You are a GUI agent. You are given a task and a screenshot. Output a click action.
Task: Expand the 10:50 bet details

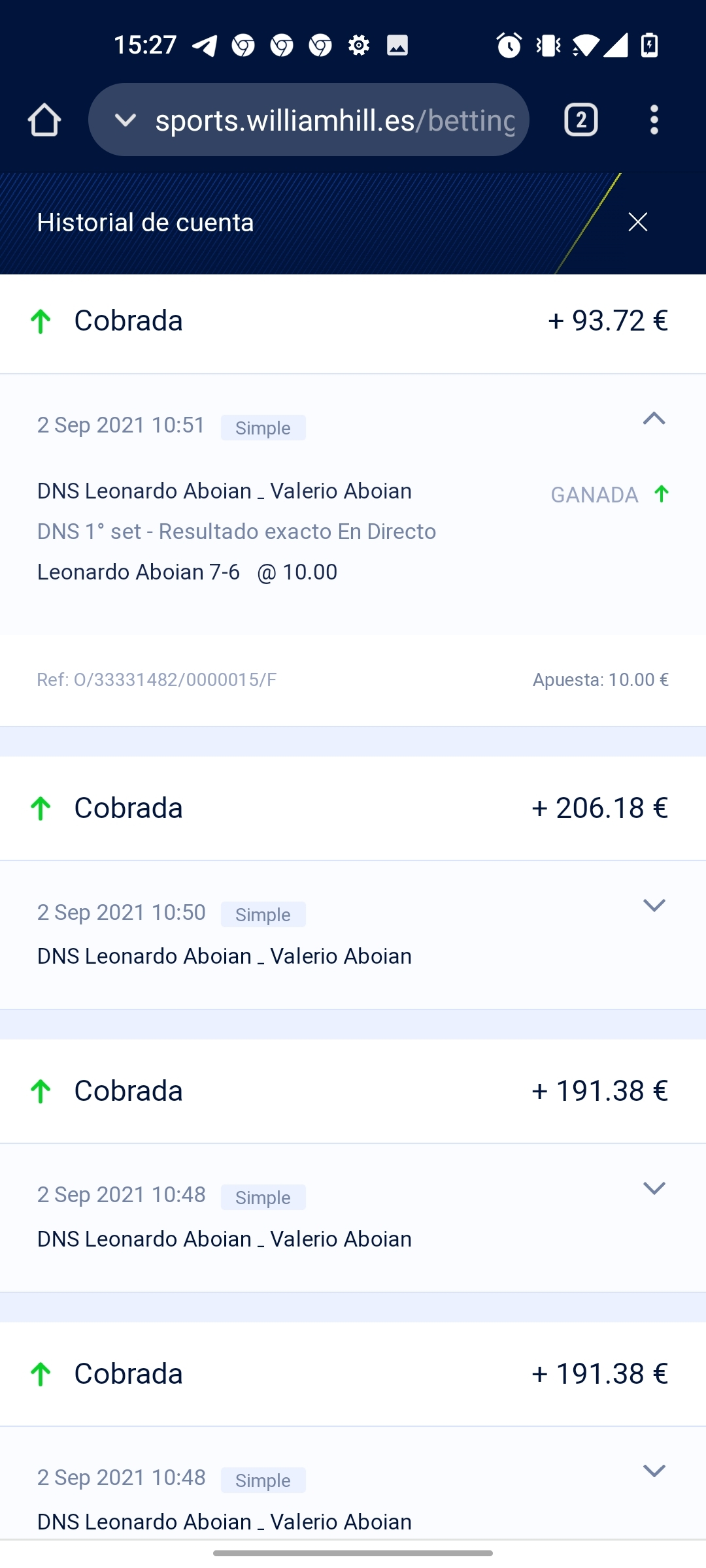pos(654,906)
